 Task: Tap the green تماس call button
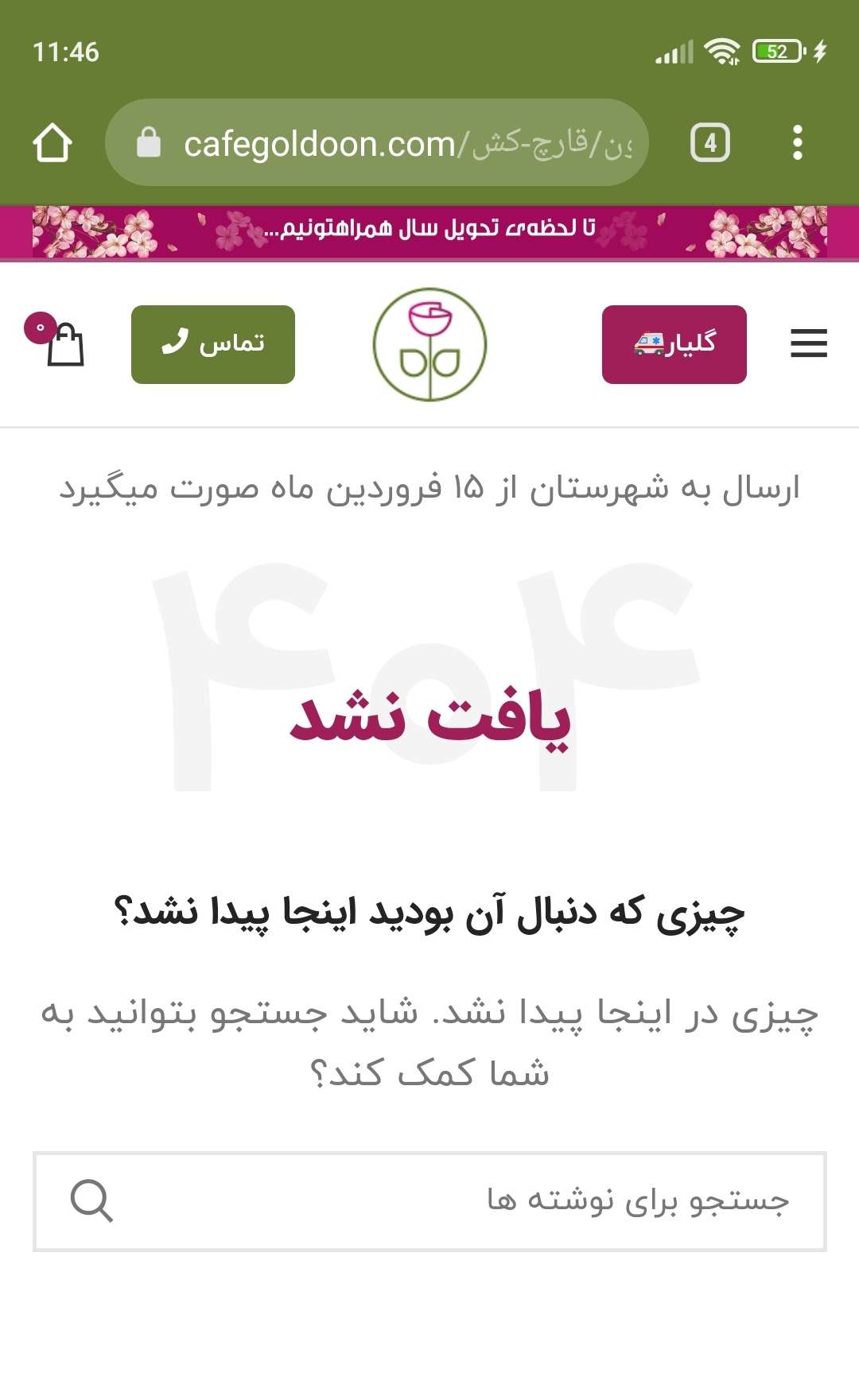click(213, 344)
